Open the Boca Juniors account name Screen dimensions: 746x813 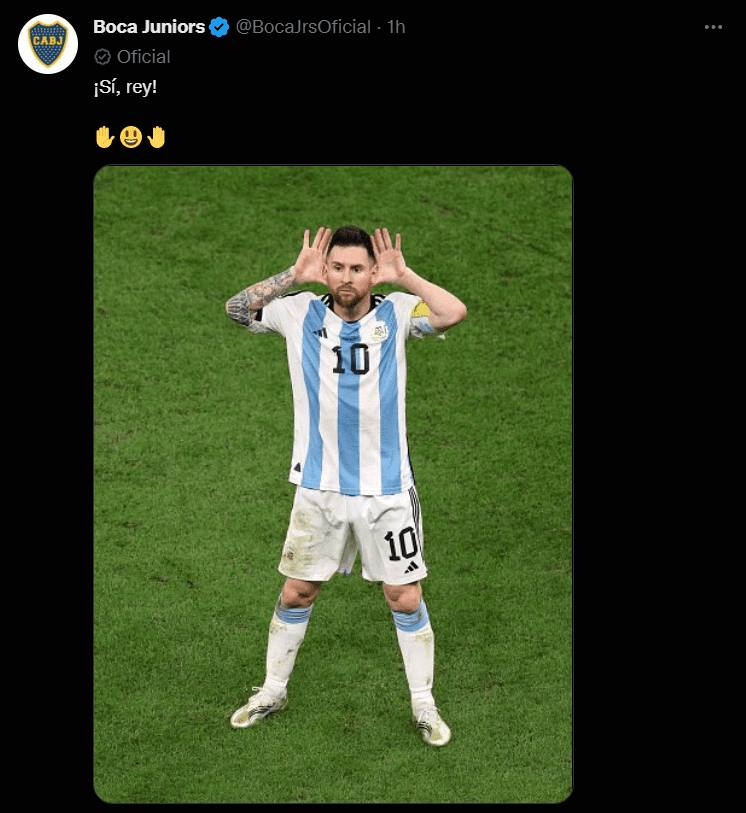(x=149, y=27)
